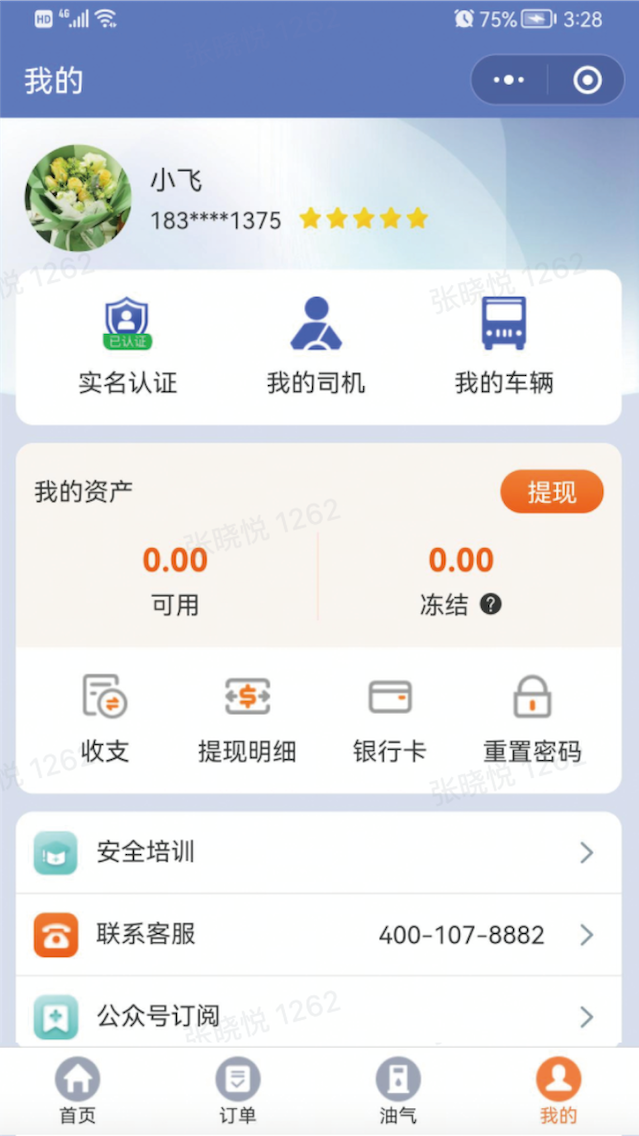The width and height of the screenshot is (639, 1136).
Task: Open 我的司机 my drivers
Action: 316,345
